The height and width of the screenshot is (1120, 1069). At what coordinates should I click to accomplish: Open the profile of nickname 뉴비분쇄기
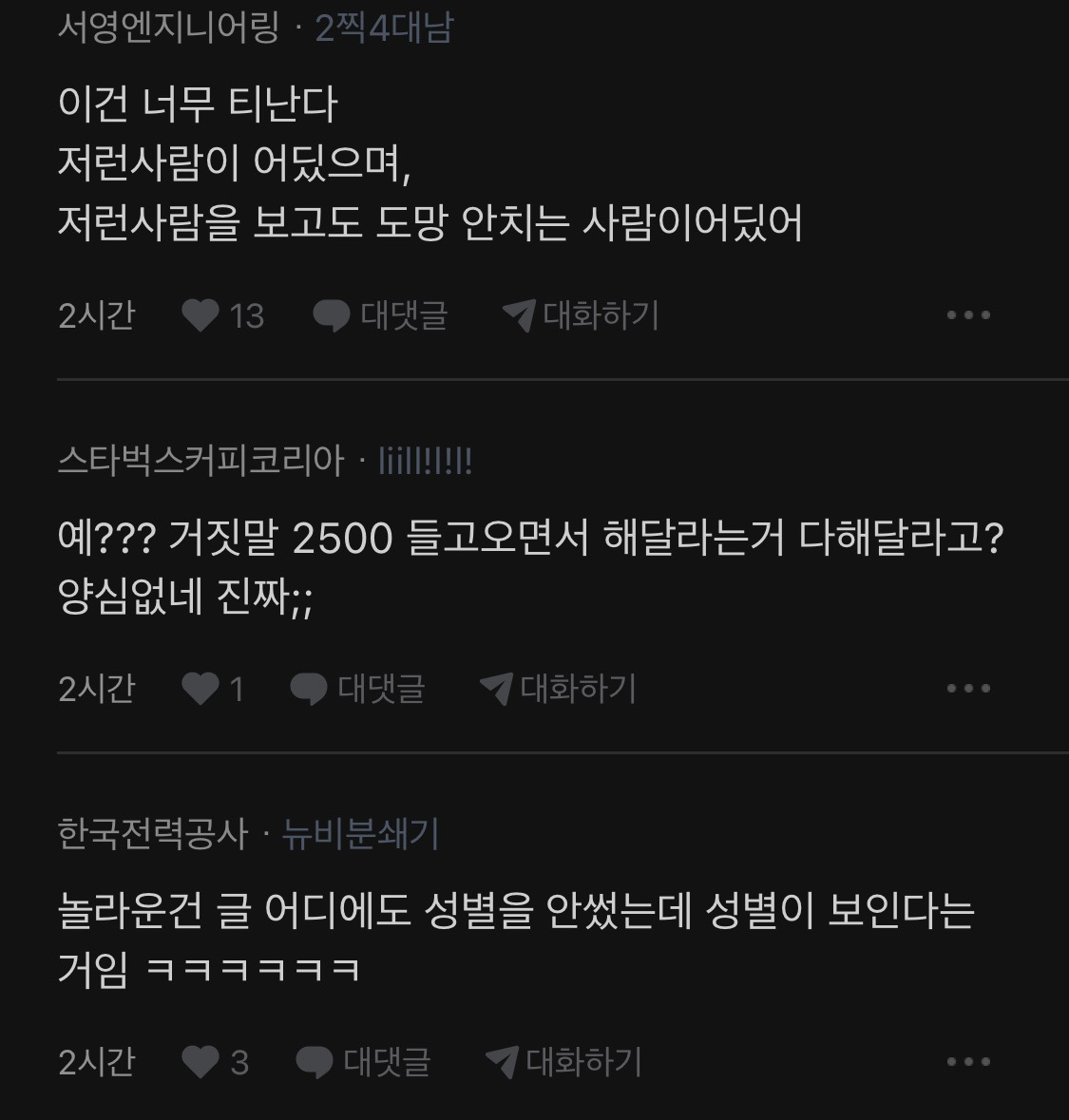(x=360, y=834)
